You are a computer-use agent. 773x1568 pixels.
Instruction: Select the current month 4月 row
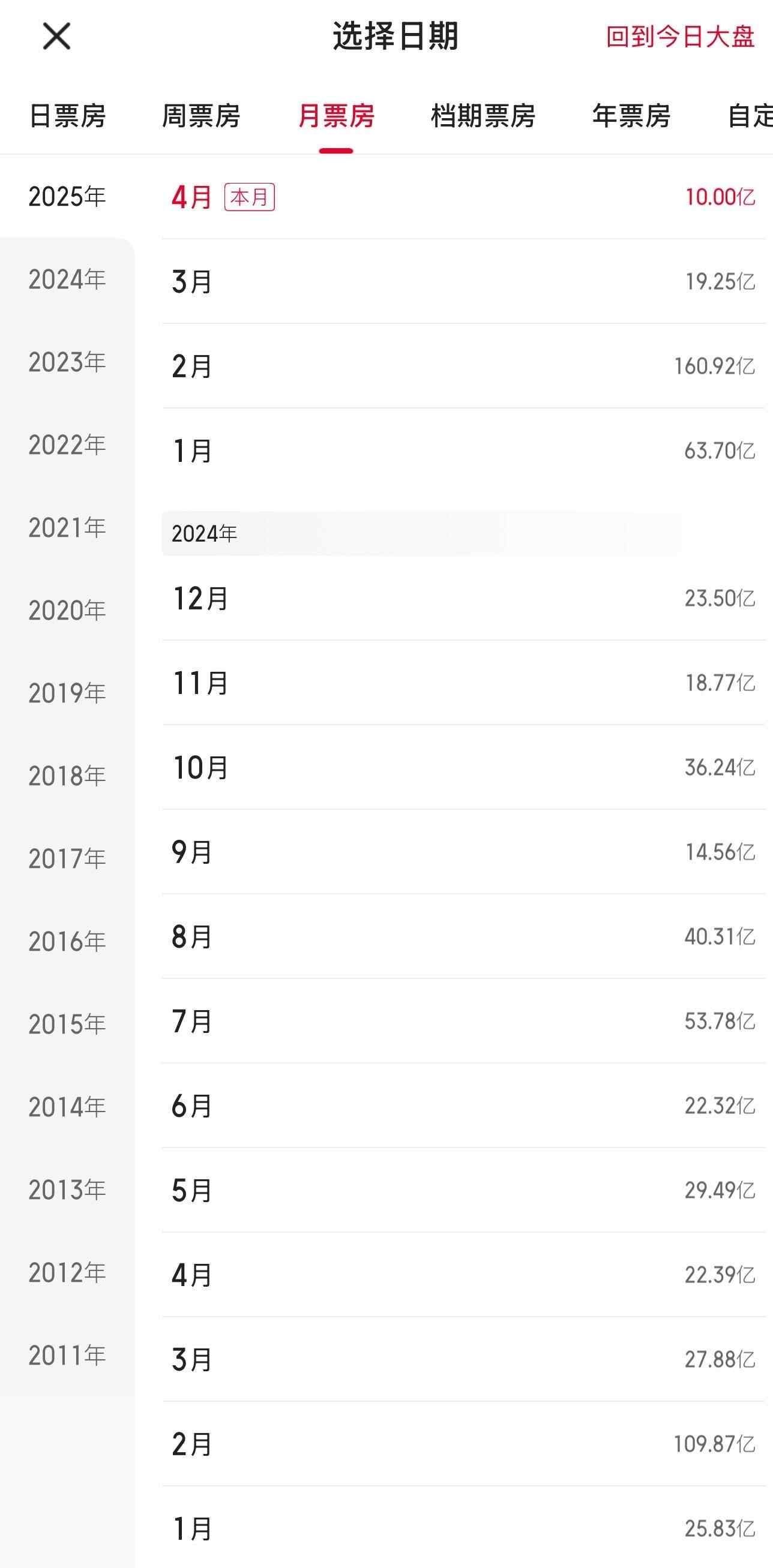463,197
